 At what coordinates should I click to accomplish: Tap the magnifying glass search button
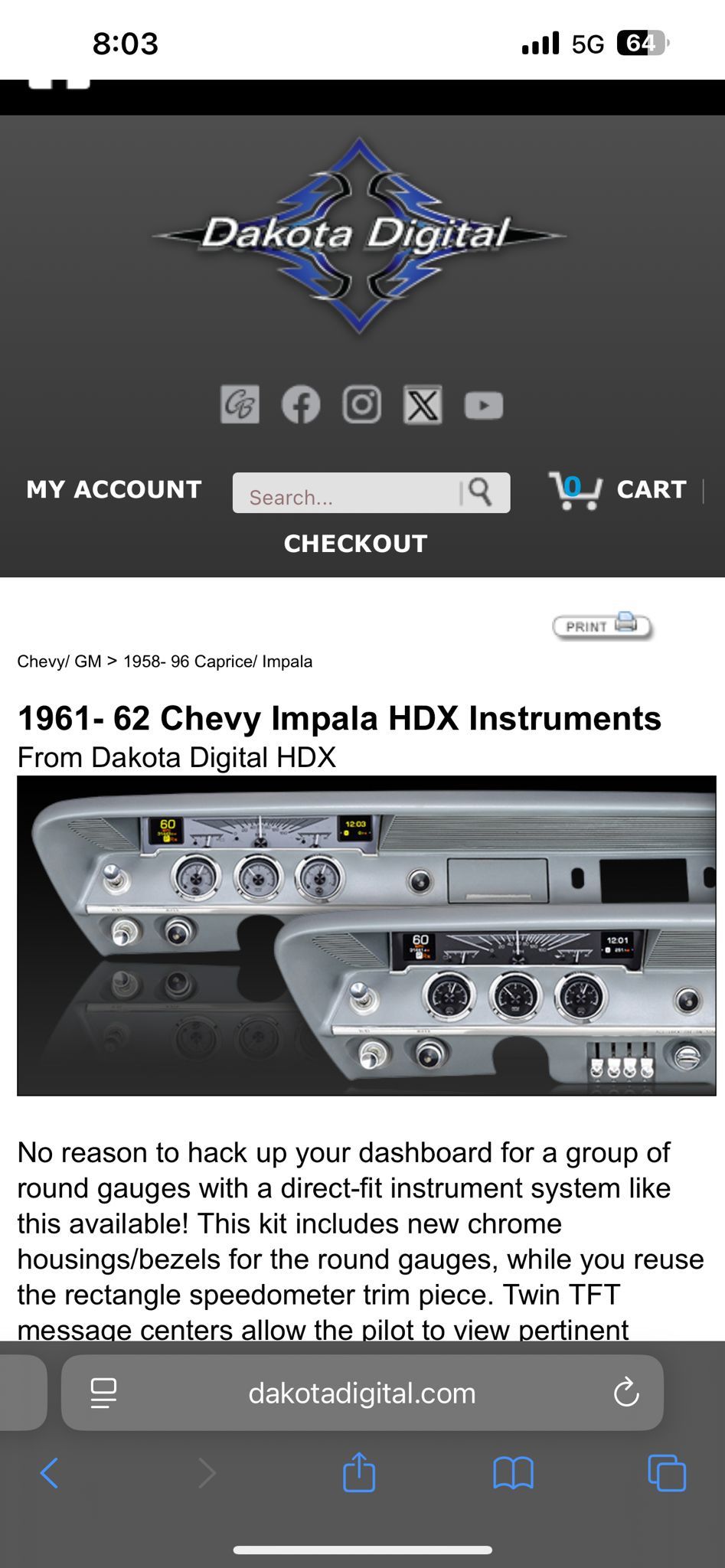point(481,492)
